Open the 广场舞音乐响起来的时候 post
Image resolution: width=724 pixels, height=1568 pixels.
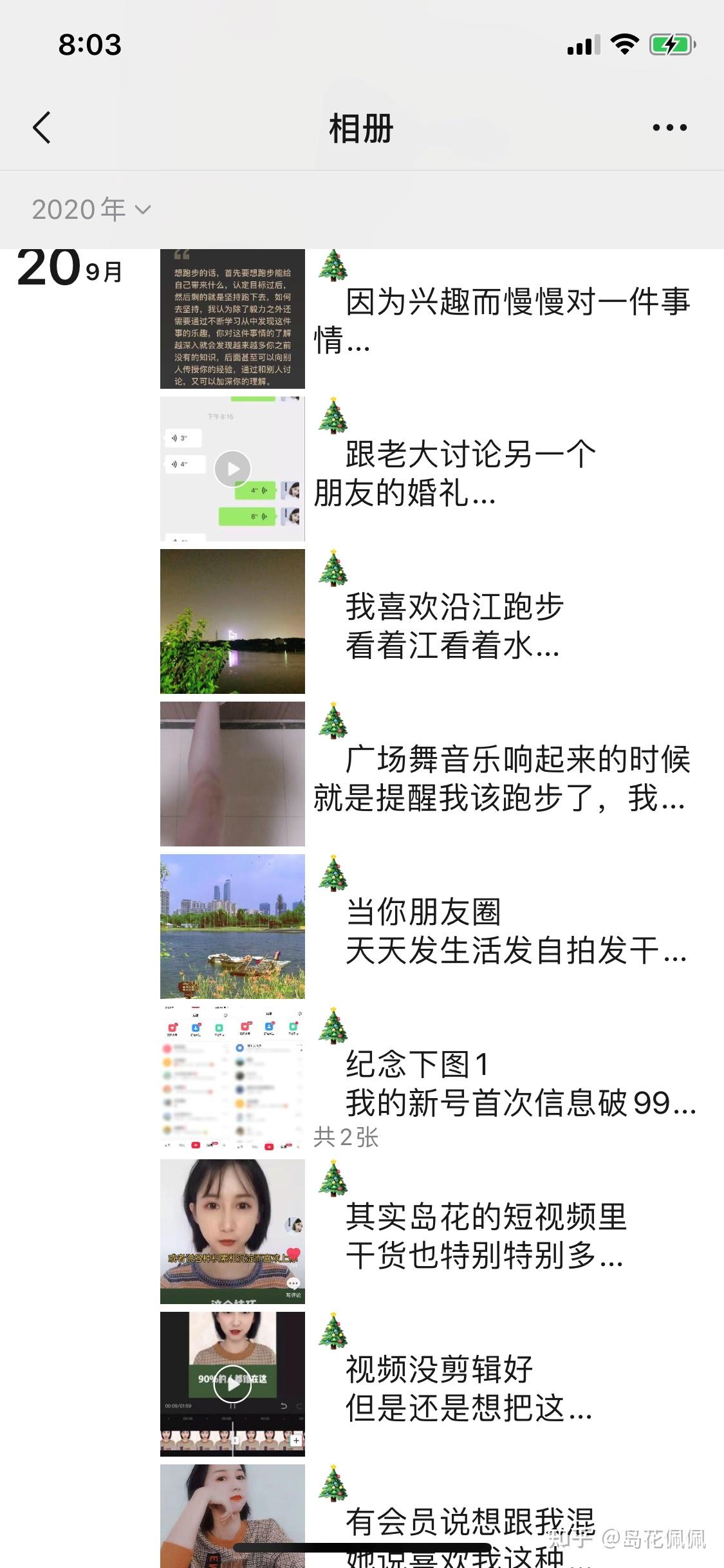point(502,778)
